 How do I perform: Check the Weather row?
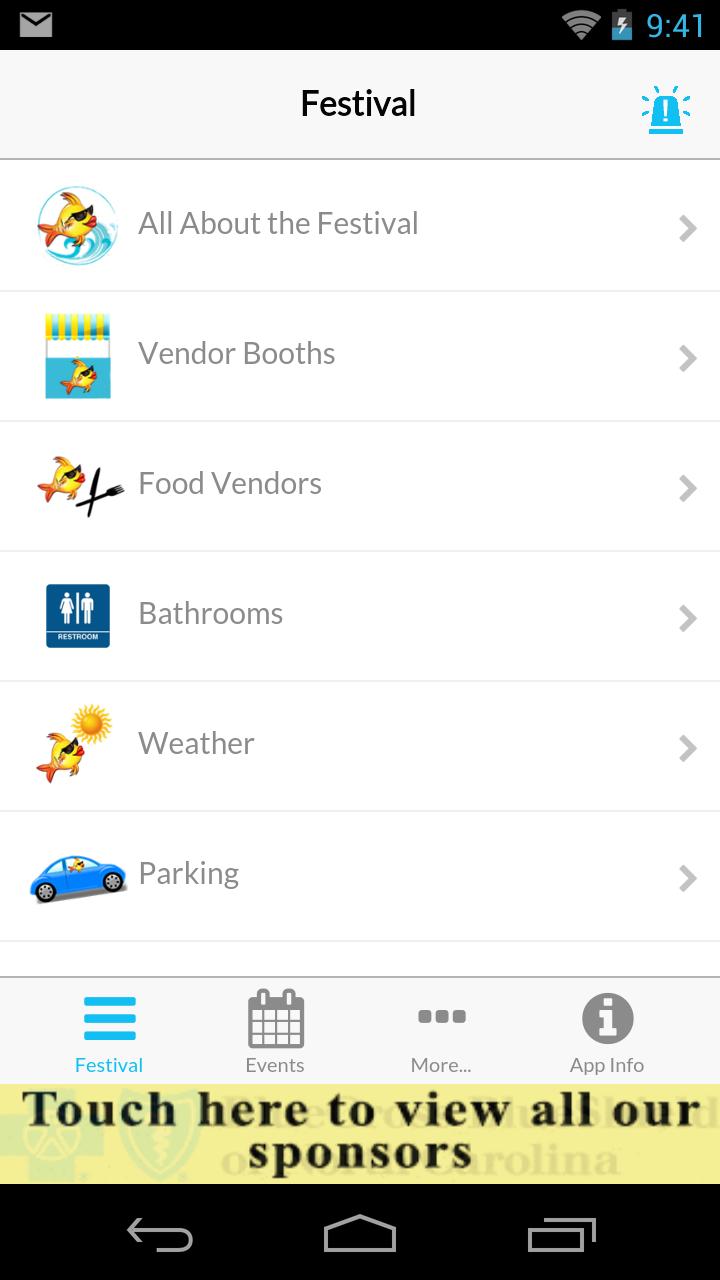coord(360,745)
